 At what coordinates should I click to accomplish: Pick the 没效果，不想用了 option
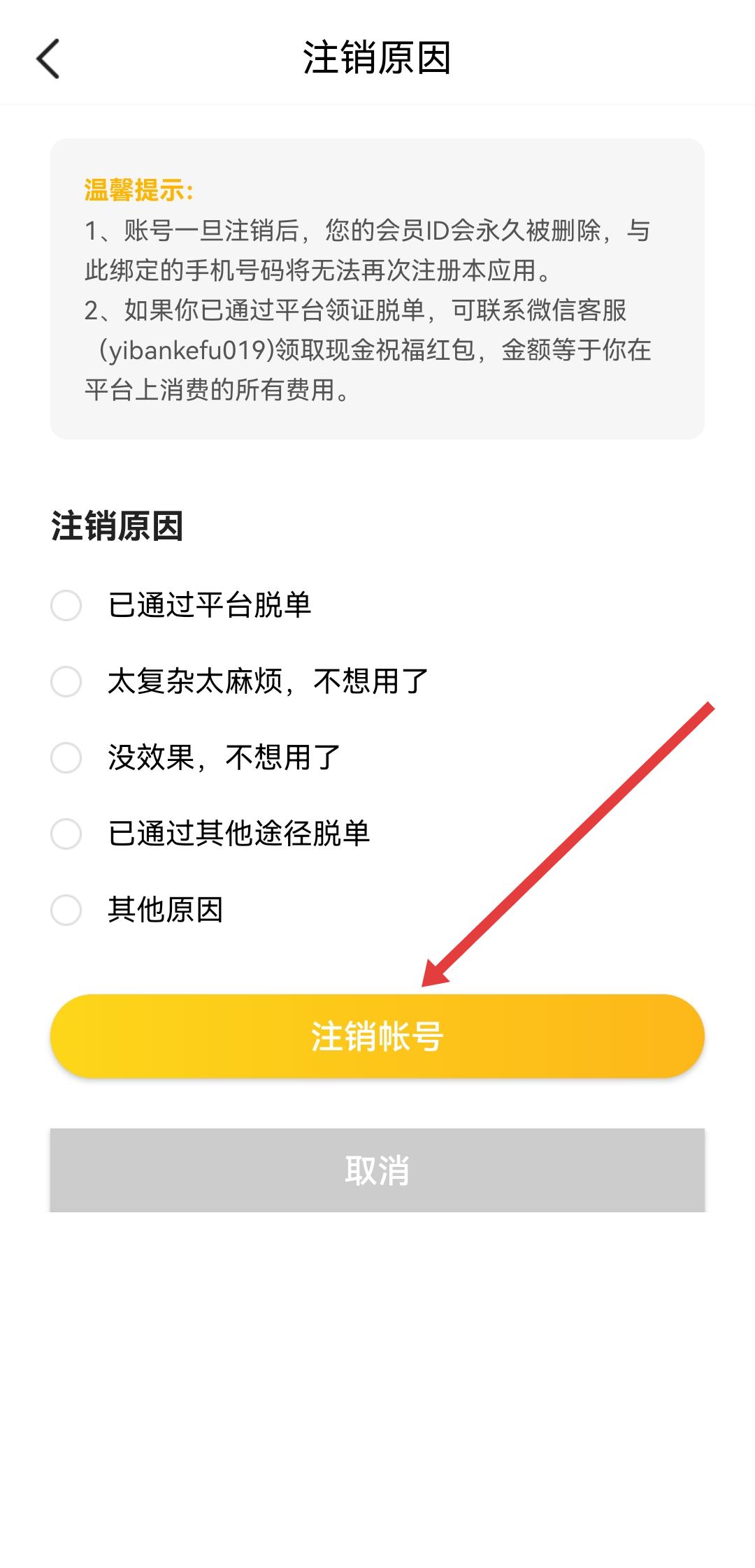tap(66, 757)
